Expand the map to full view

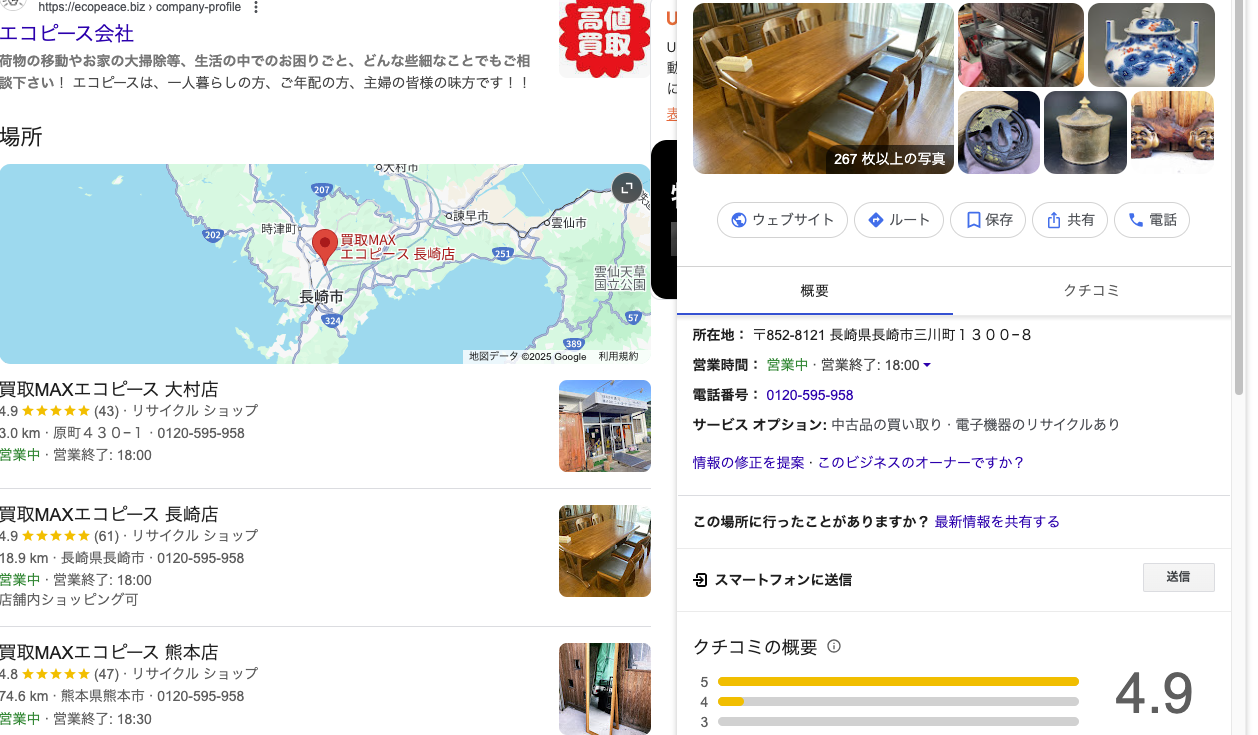coord(626,188)
